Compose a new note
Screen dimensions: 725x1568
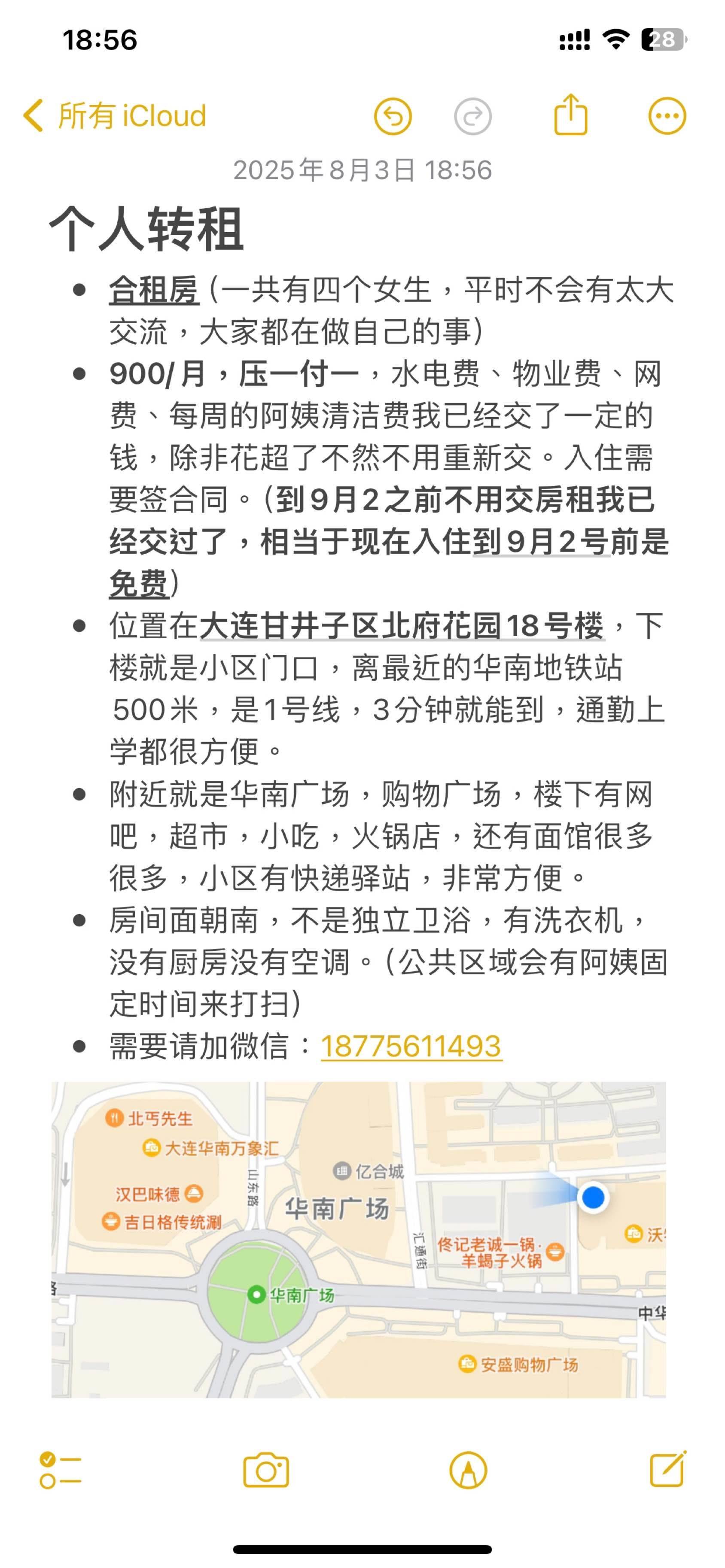coord(668,1469)
